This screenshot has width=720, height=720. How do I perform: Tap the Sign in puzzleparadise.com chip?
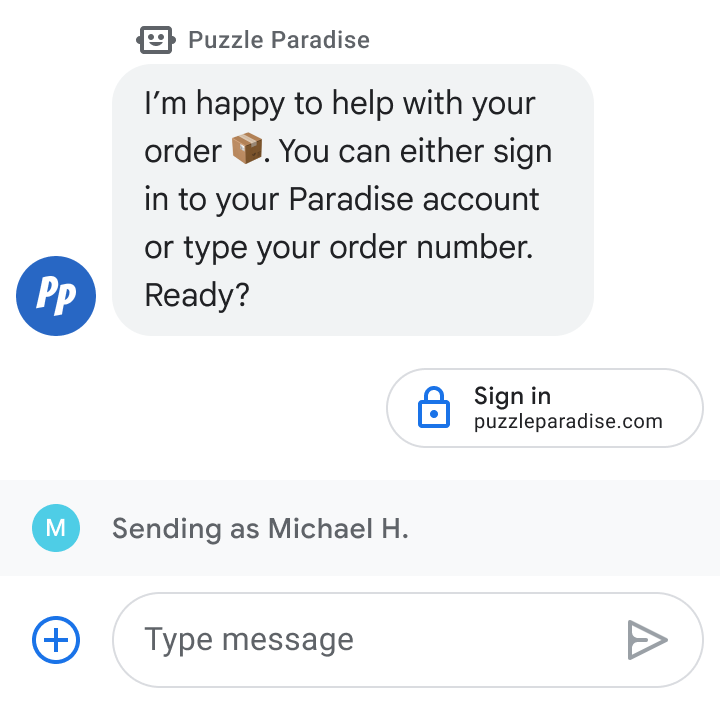[x=545, y=408]
